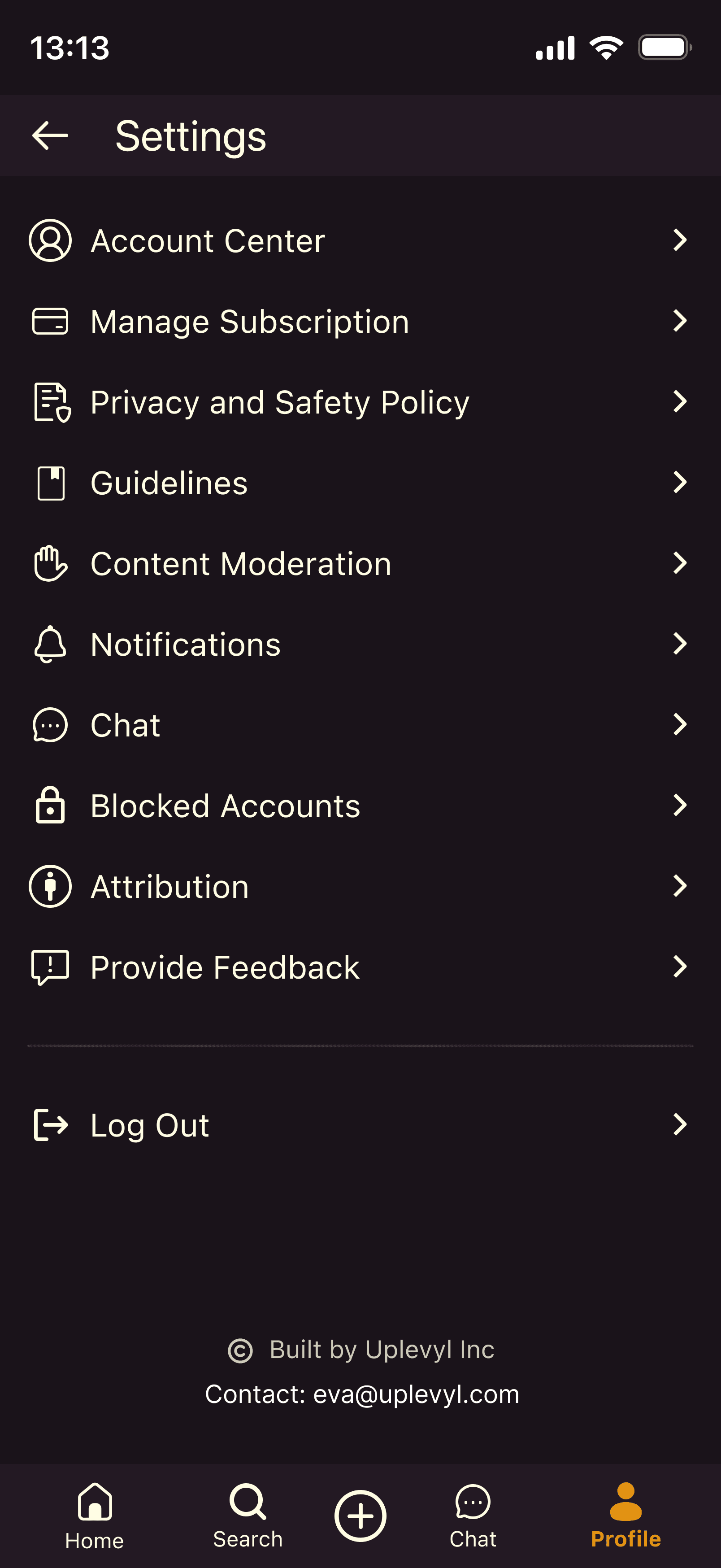The width and height of the screenshot is (721, 1568).
Task: Tap the plus create button
Action: point(360,1516)
